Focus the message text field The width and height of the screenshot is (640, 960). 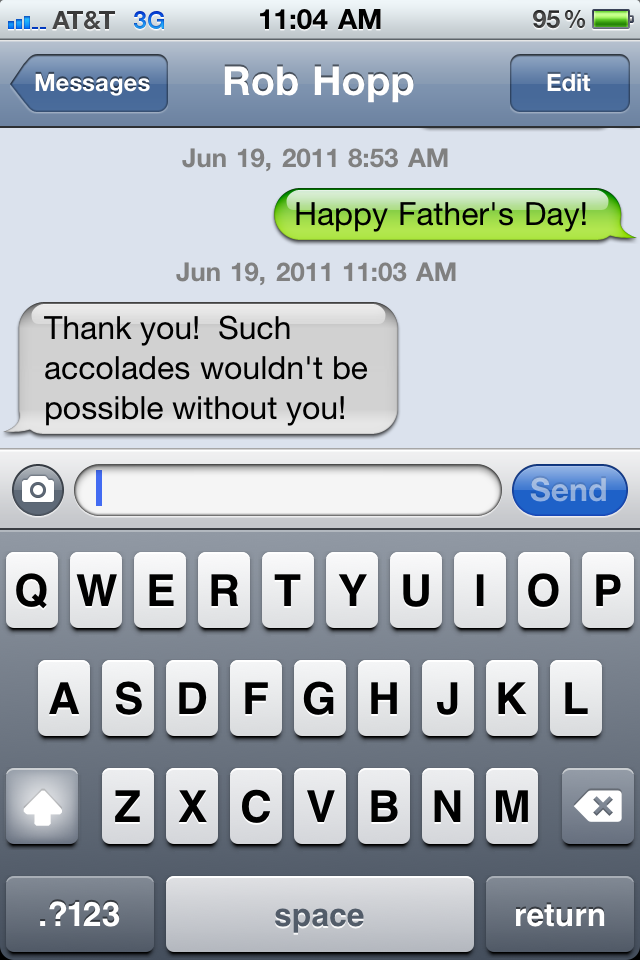288,490
